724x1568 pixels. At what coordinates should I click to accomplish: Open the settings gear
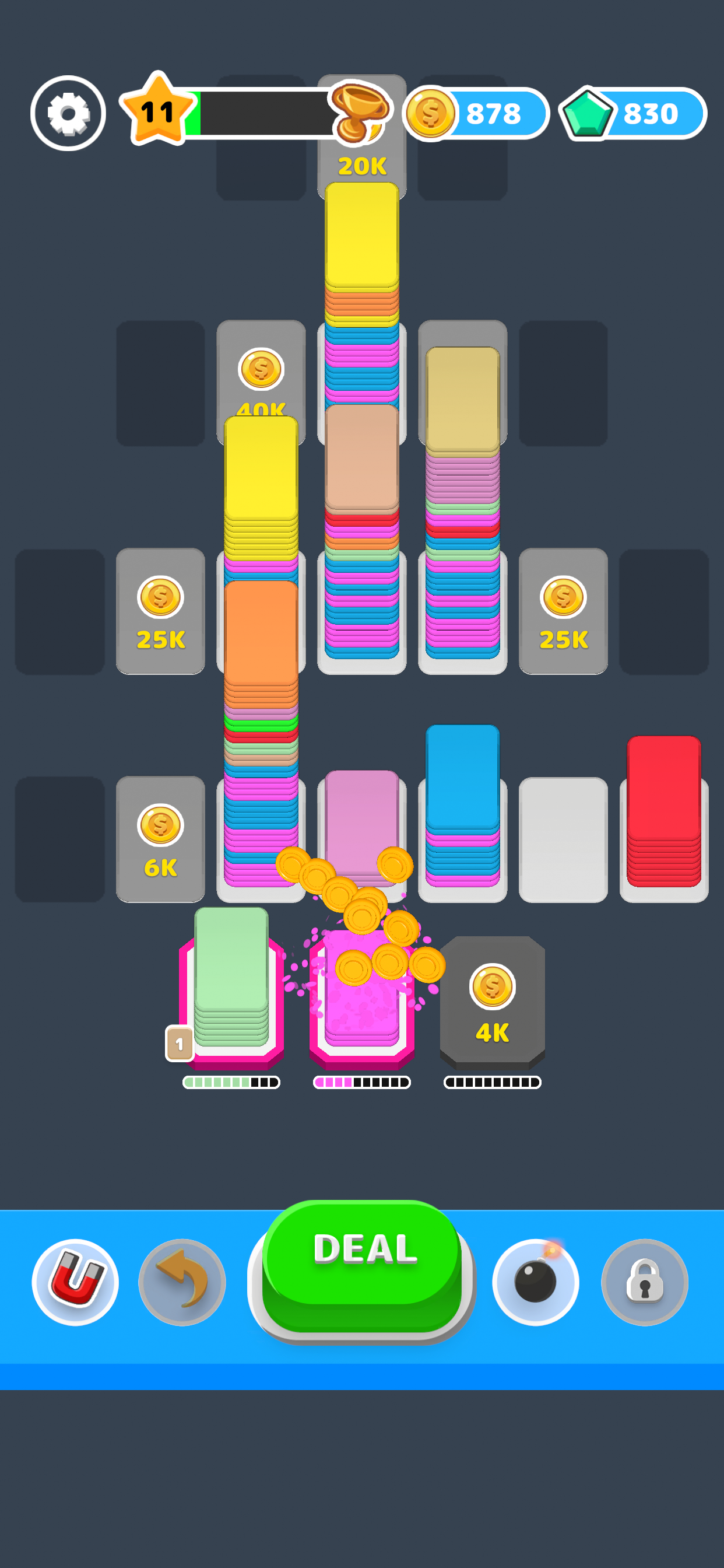[x=68, y=113]
